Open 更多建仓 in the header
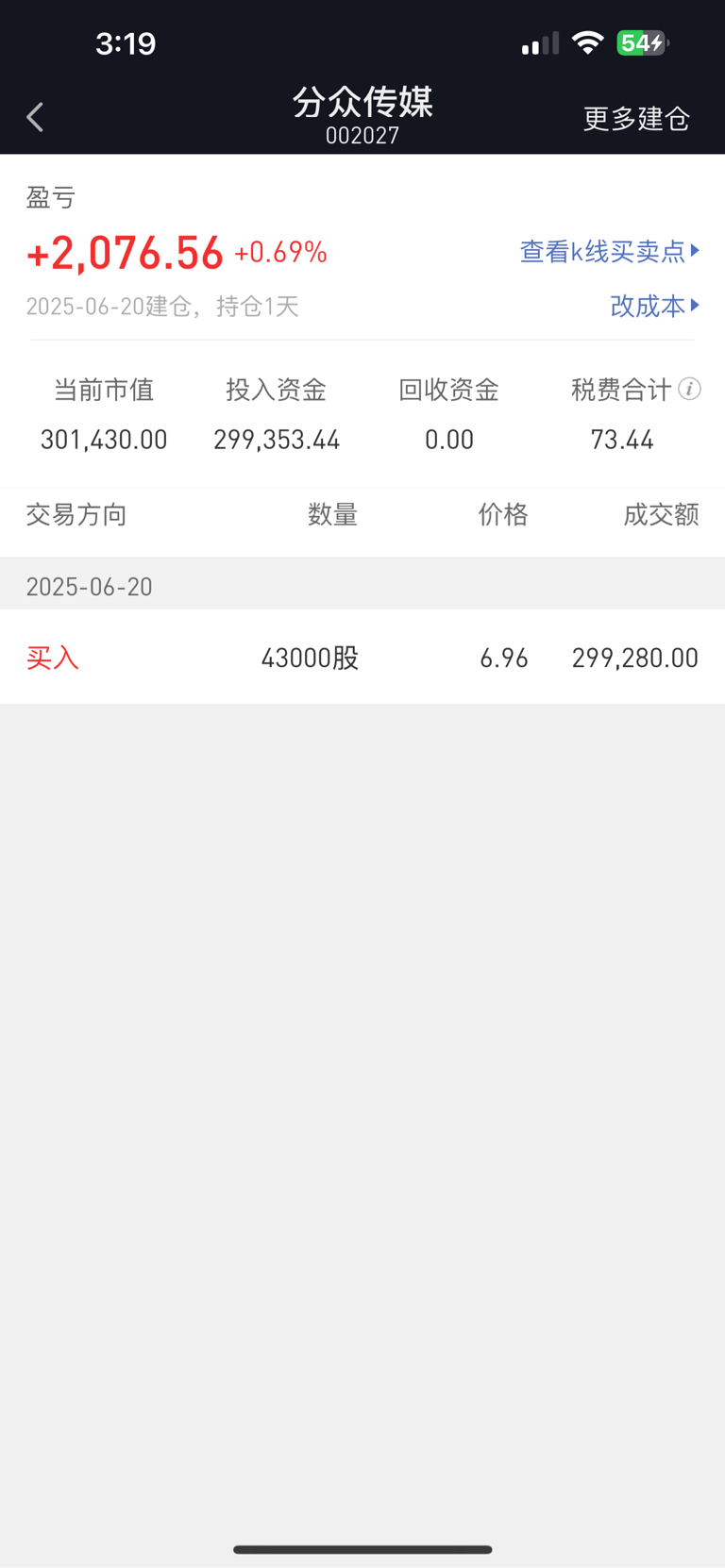 [636, 119]
